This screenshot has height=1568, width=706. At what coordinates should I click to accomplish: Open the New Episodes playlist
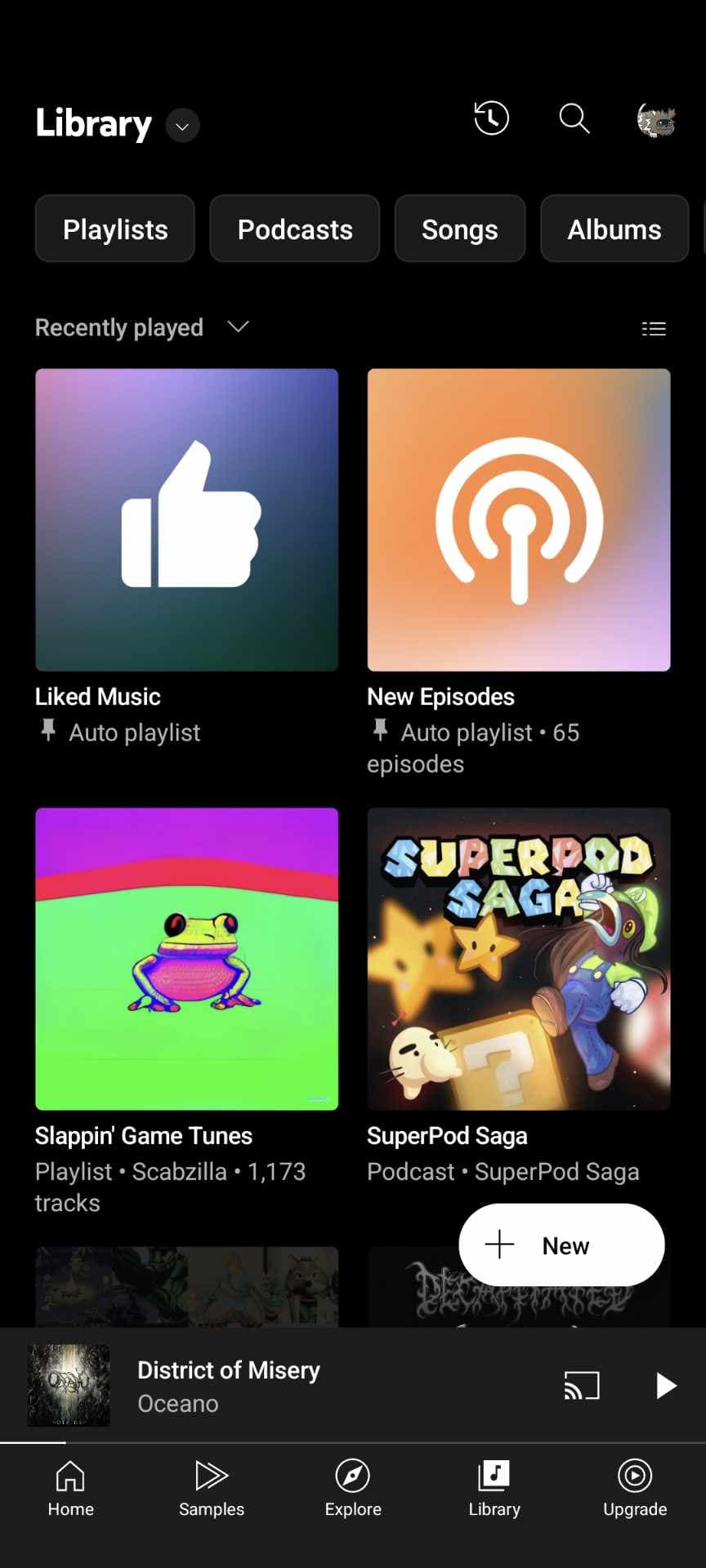pos(519,520)
